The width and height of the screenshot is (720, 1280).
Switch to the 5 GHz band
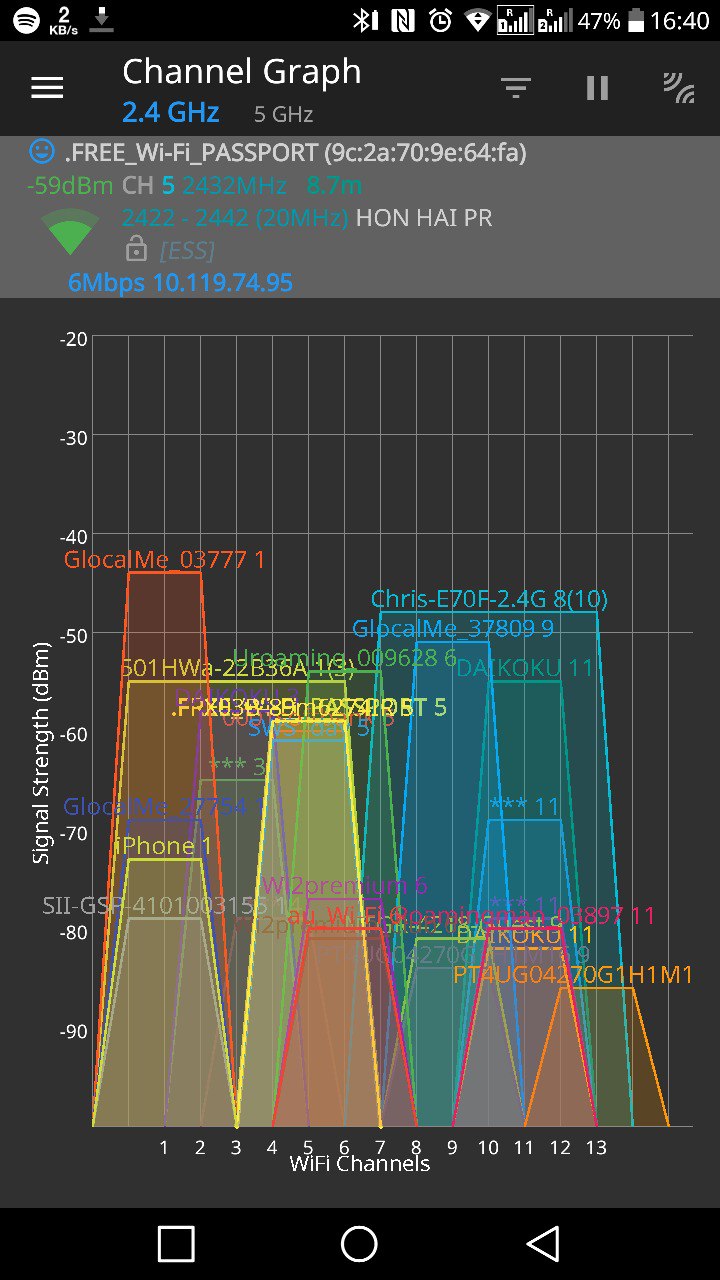(x=283, y=115)
